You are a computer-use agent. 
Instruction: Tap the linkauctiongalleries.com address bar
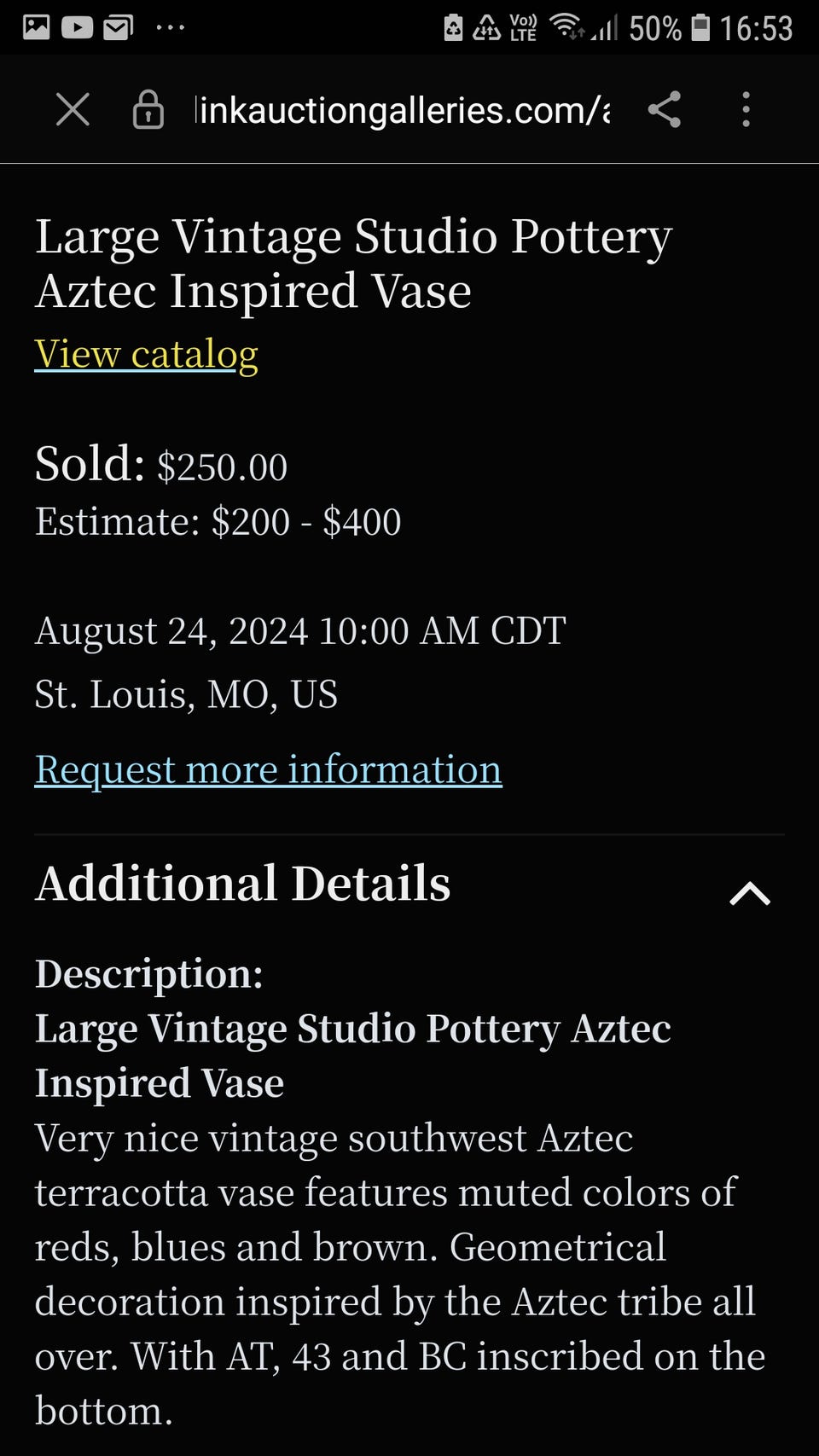pos(402,111)
